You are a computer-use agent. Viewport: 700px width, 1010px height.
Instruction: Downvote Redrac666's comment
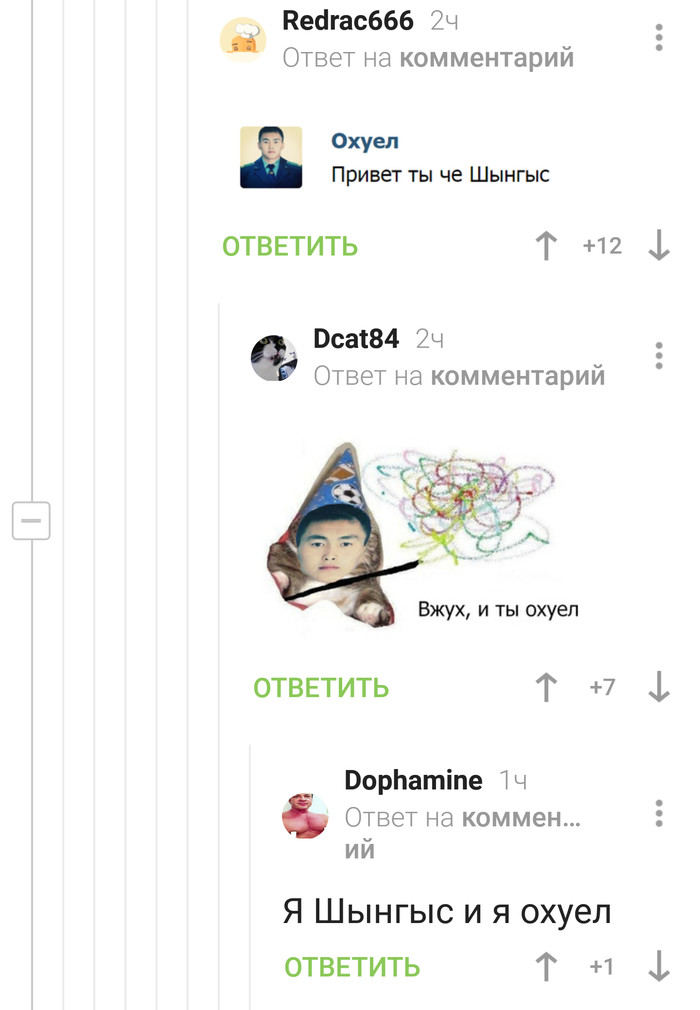pyautogui.click(x=658, y=246)
